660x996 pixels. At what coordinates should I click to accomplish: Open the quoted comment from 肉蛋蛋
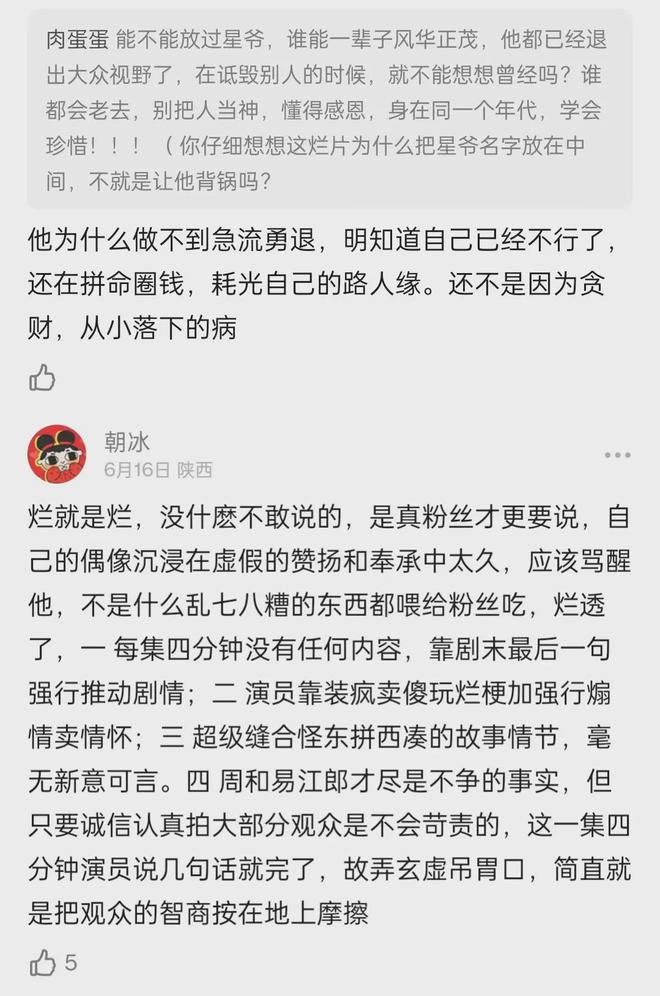329,109
